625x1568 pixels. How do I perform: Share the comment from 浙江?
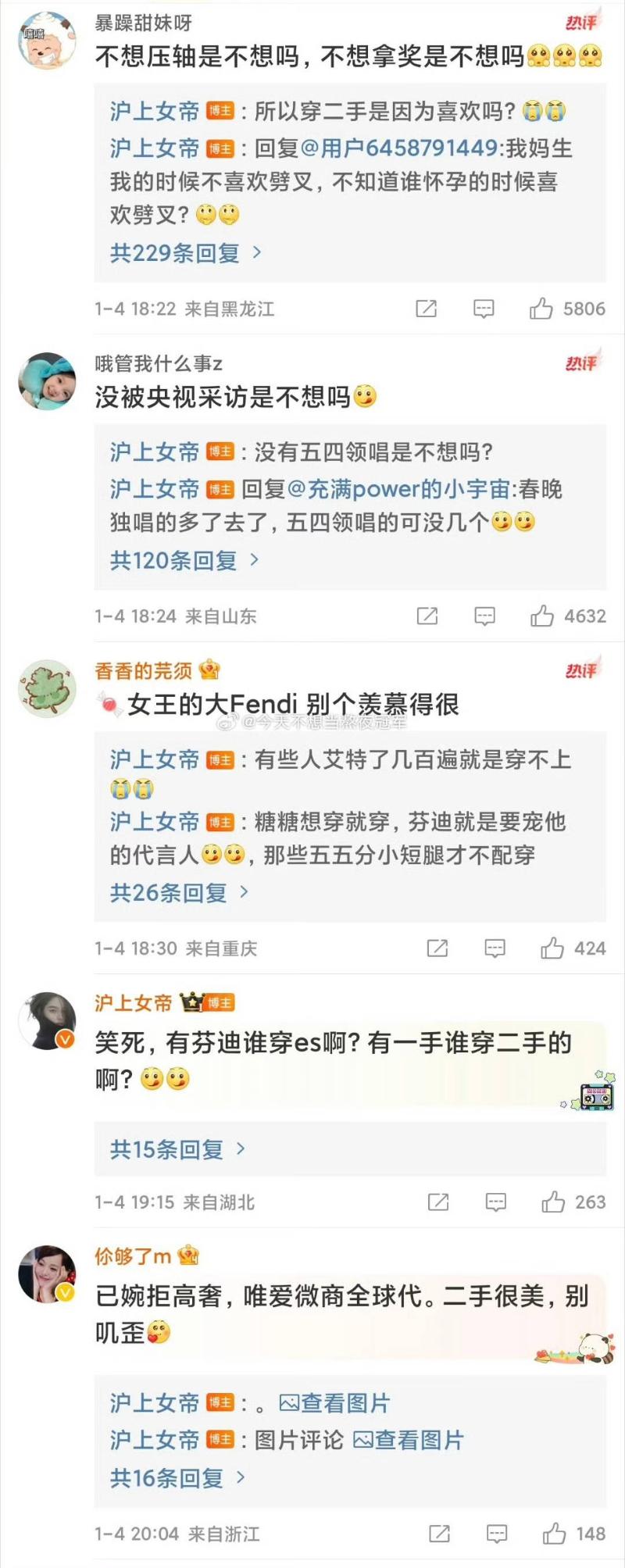(439, 1534)
